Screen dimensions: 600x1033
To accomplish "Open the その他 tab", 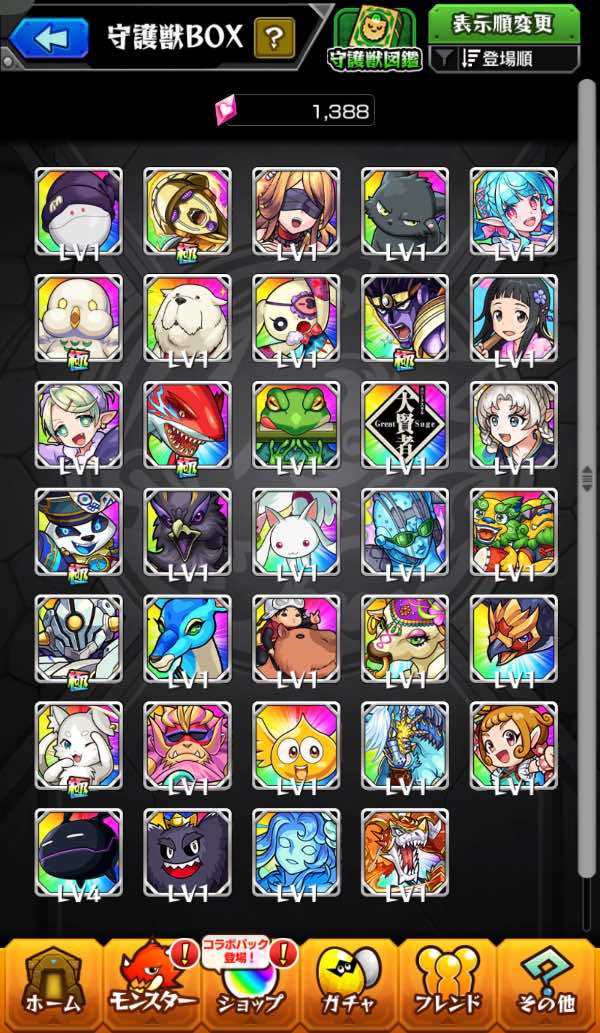I will (548, 985).
